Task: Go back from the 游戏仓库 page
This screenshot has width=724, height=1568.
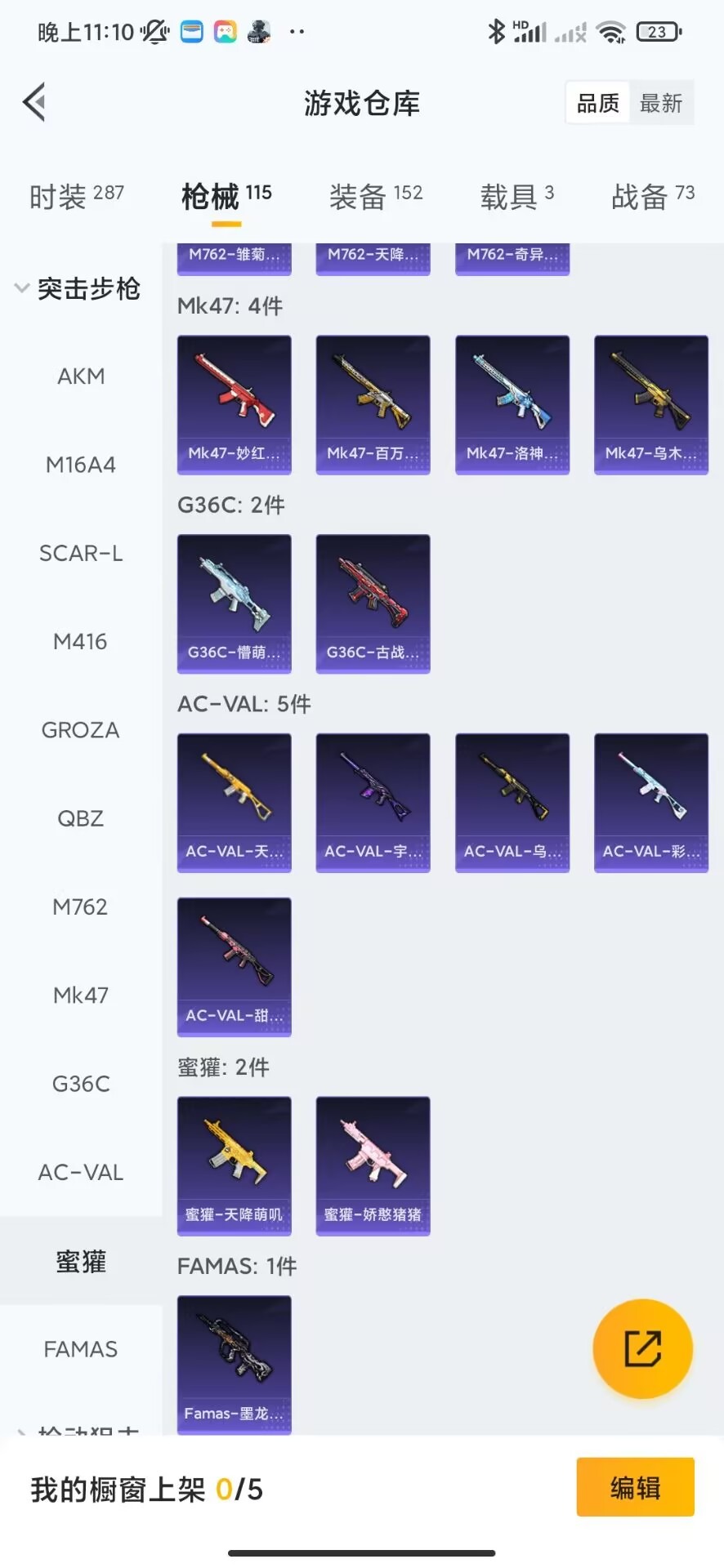Action: tap(34, 103)
